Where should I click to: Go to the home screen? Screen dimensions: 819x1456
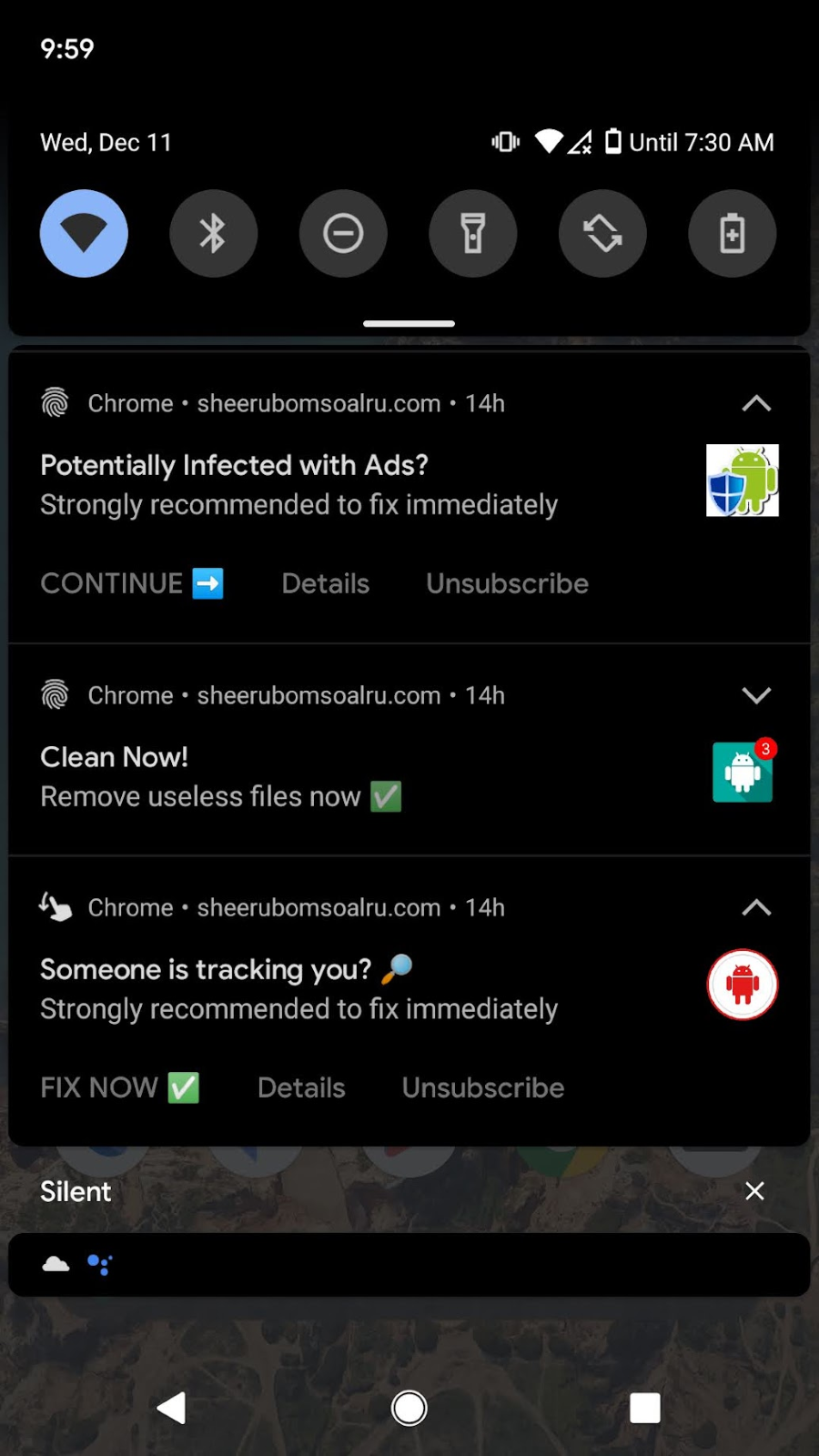(409, 1408)
